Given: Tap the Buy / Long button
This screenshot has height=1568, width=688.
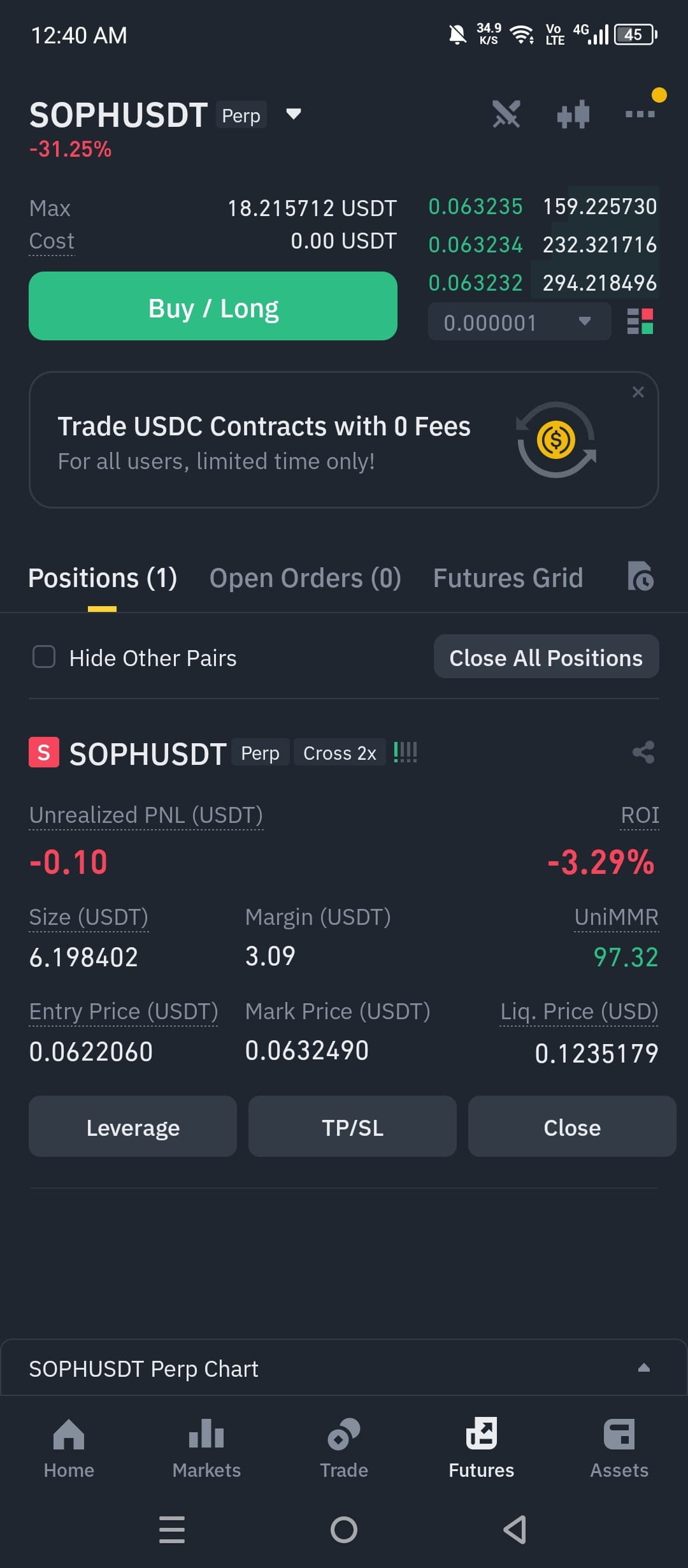Looking at the screenshot, I should [x=213, y=306].
